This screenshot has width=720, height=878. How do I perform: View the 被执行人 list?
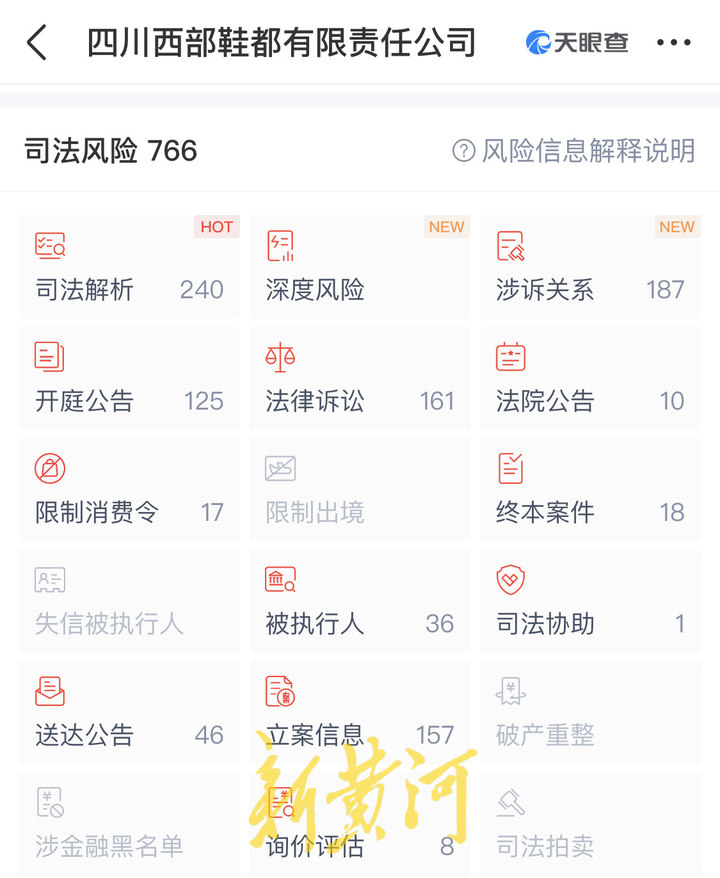pos(359,602)
